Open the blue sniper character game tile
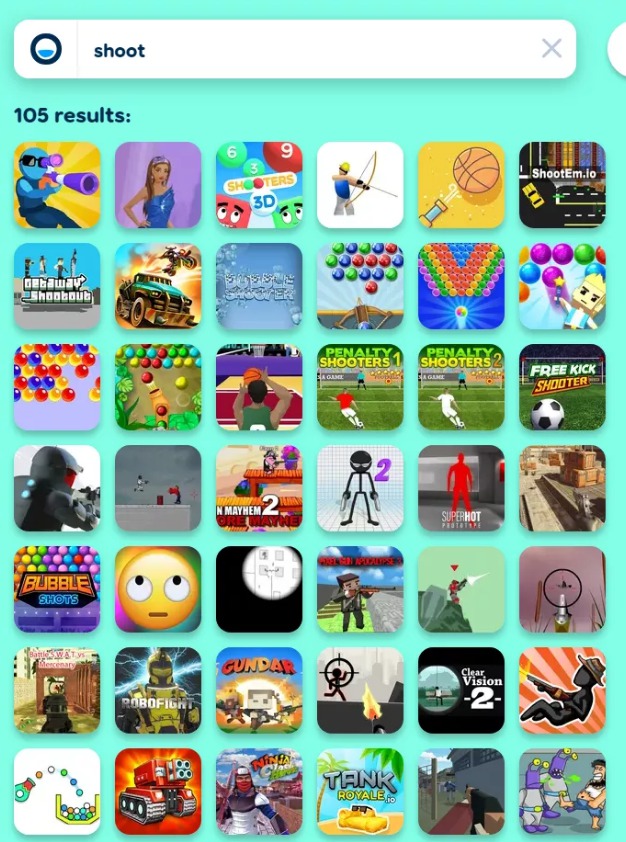Viewport: 626px width, 842px height. tap(57, 185)
